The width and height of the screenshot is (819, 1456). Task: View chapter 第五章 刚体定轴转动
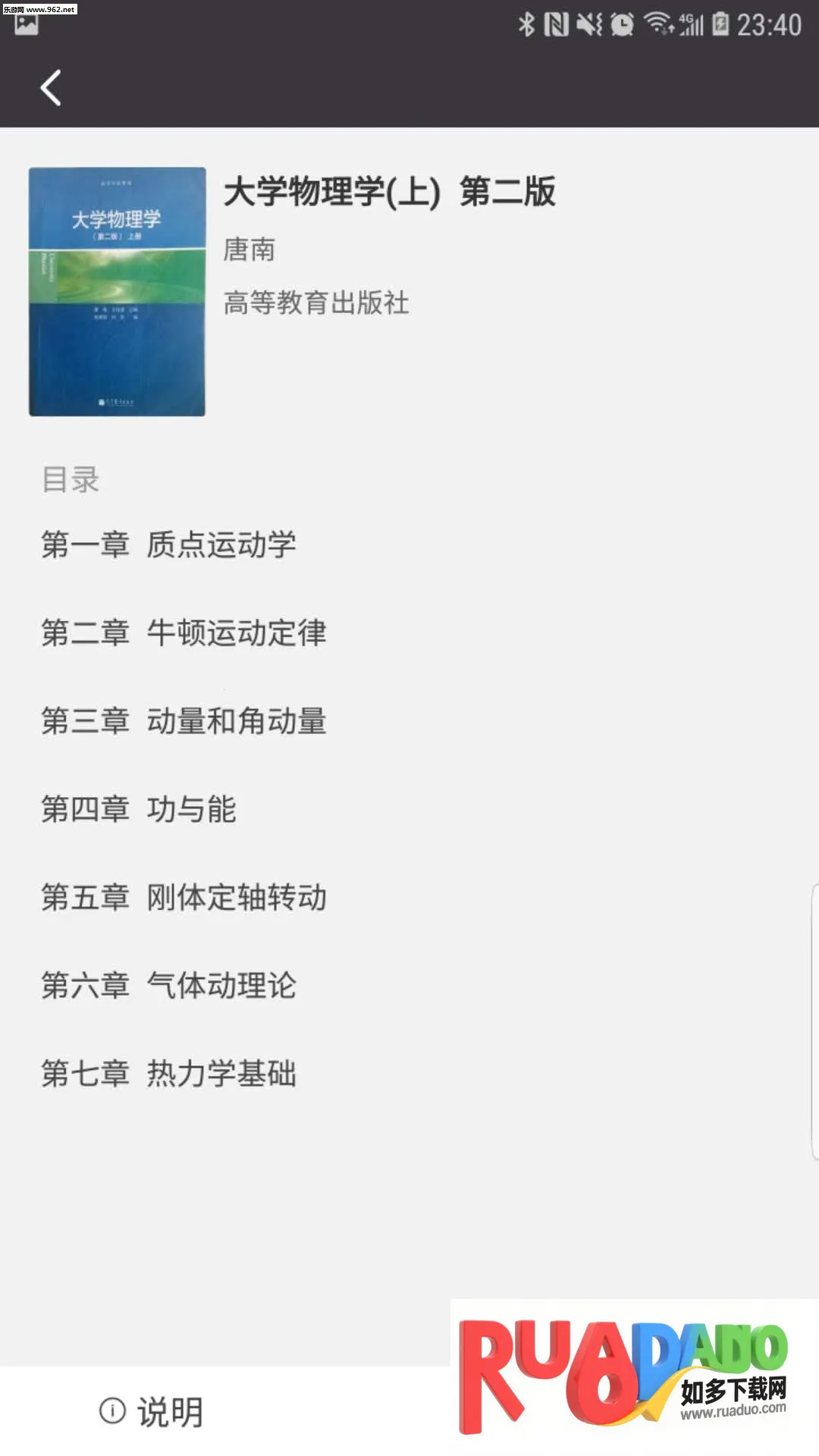tap(184, 897)
